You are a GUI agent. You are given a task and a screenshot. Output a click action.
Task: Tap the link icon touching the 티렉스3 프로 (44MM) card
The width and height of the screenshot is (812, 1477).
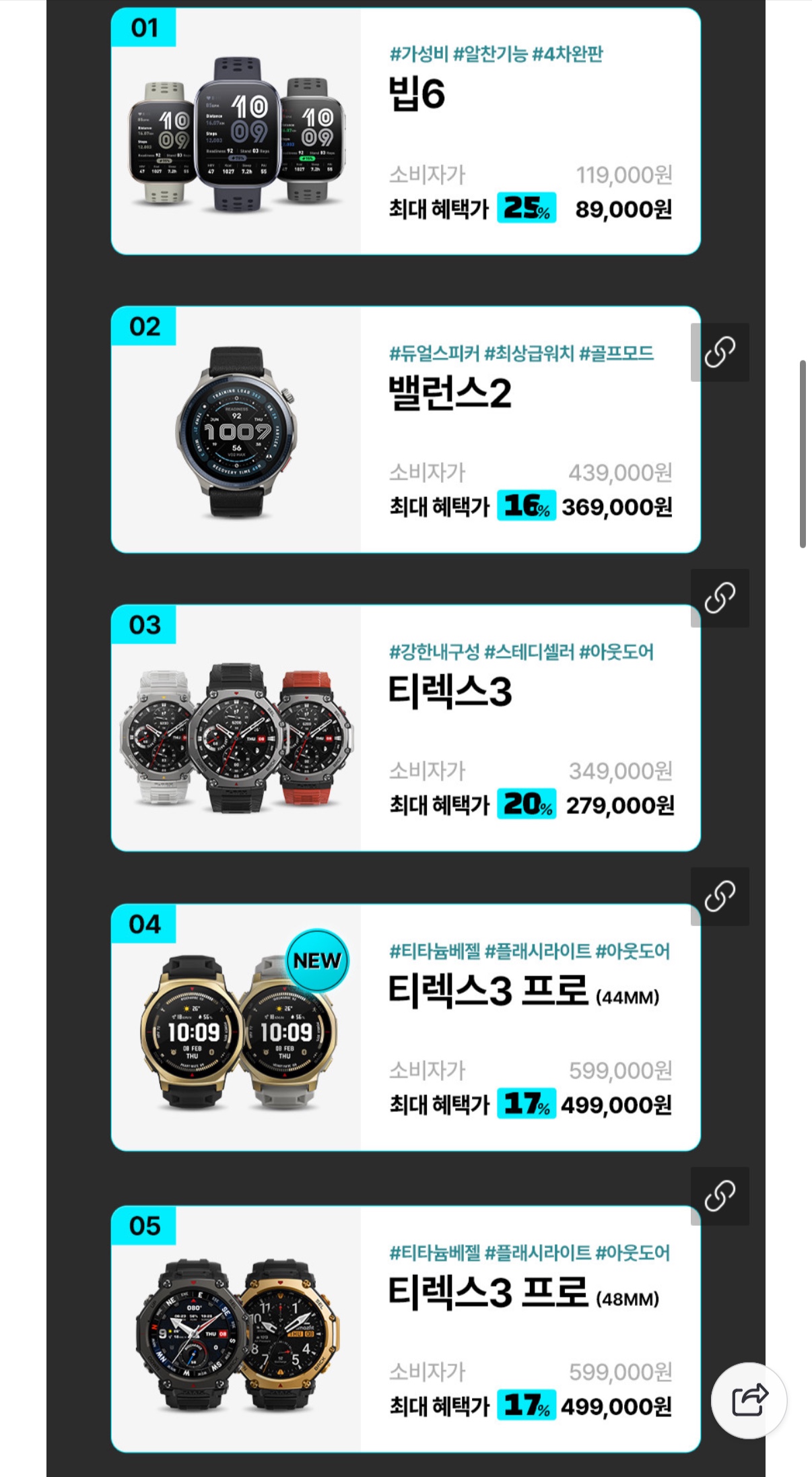720,896
